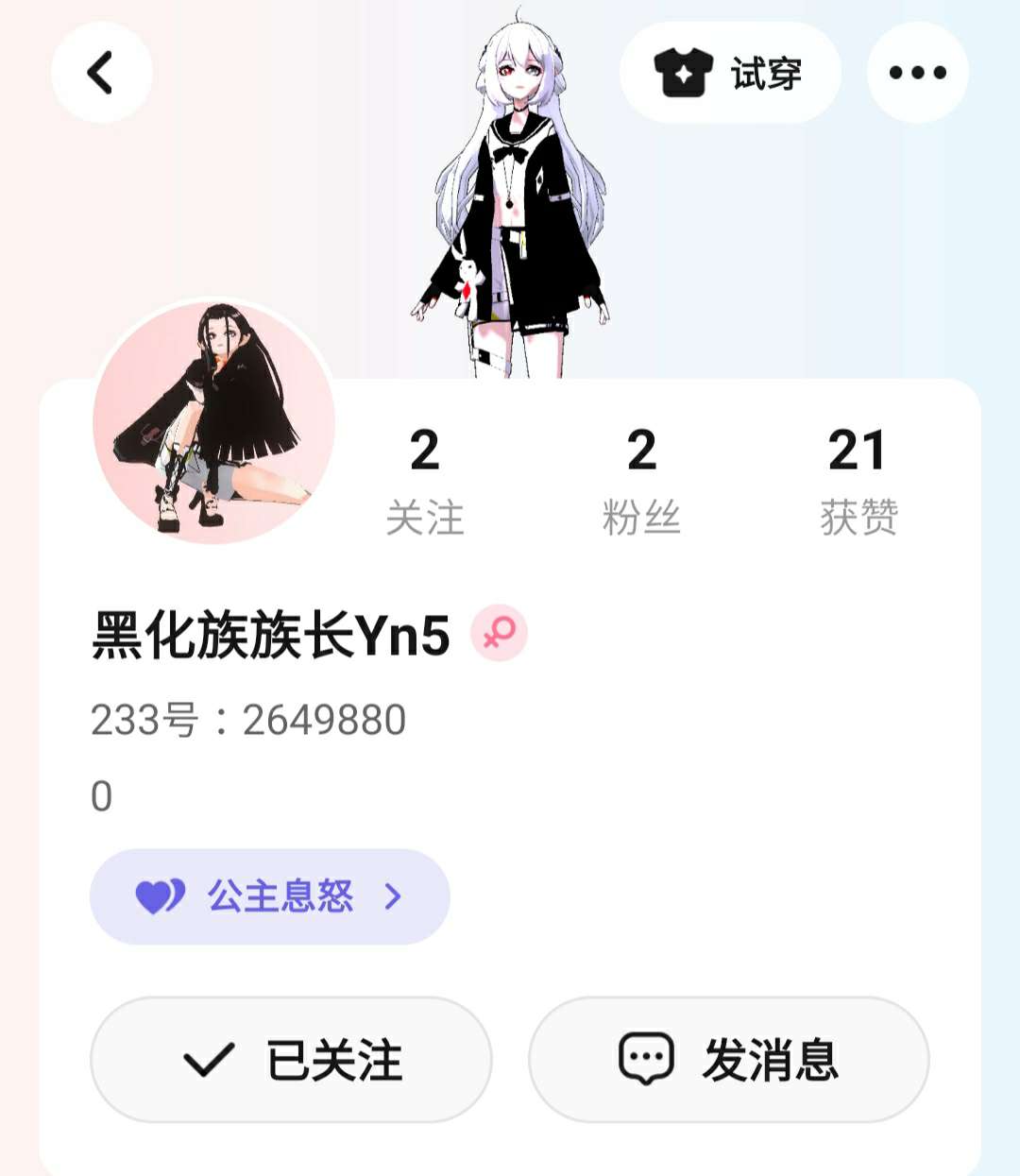Send a message via 发消息
This screenshot has height=1176, width=1020.
(x=728, y=1059)
